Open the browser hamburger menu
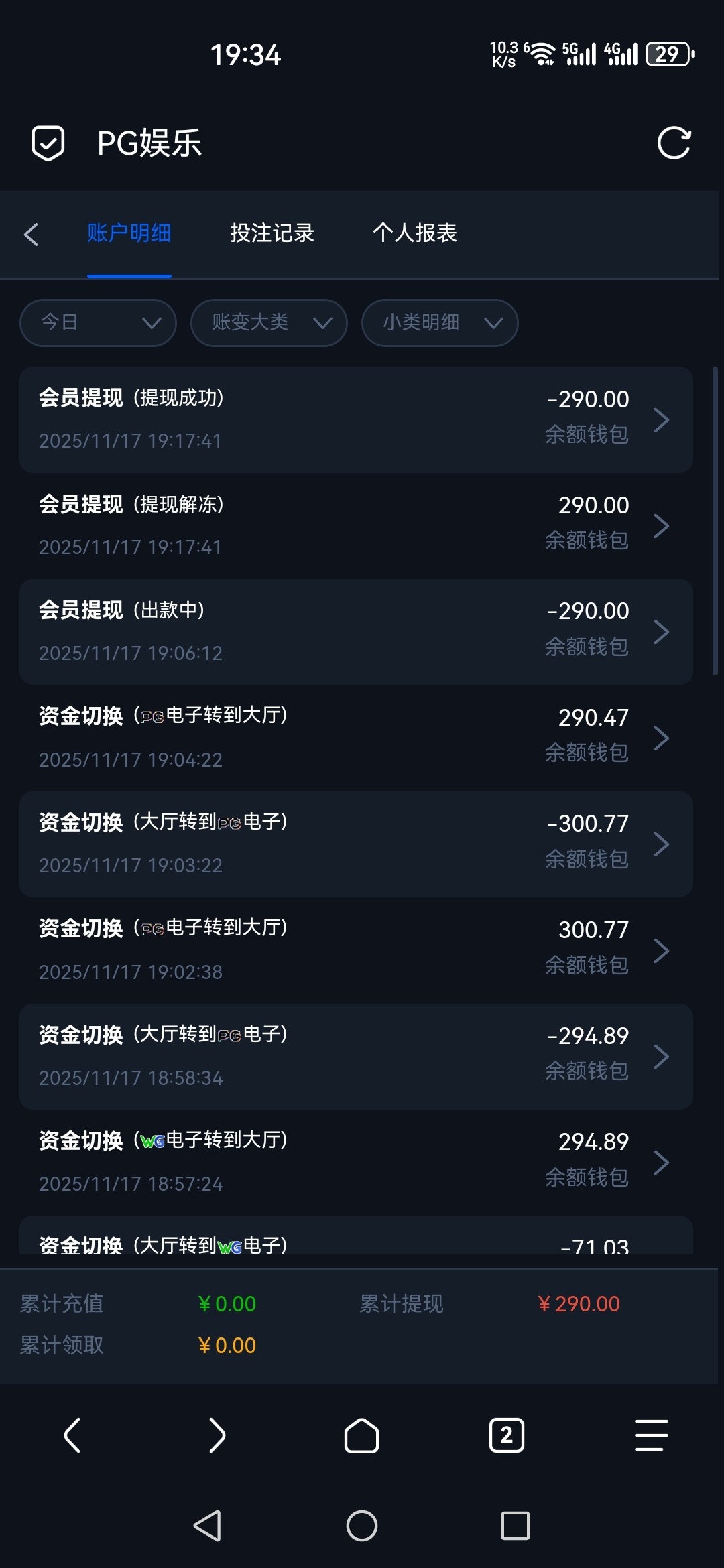The image size is (724, 1568). coord(651,1435)
